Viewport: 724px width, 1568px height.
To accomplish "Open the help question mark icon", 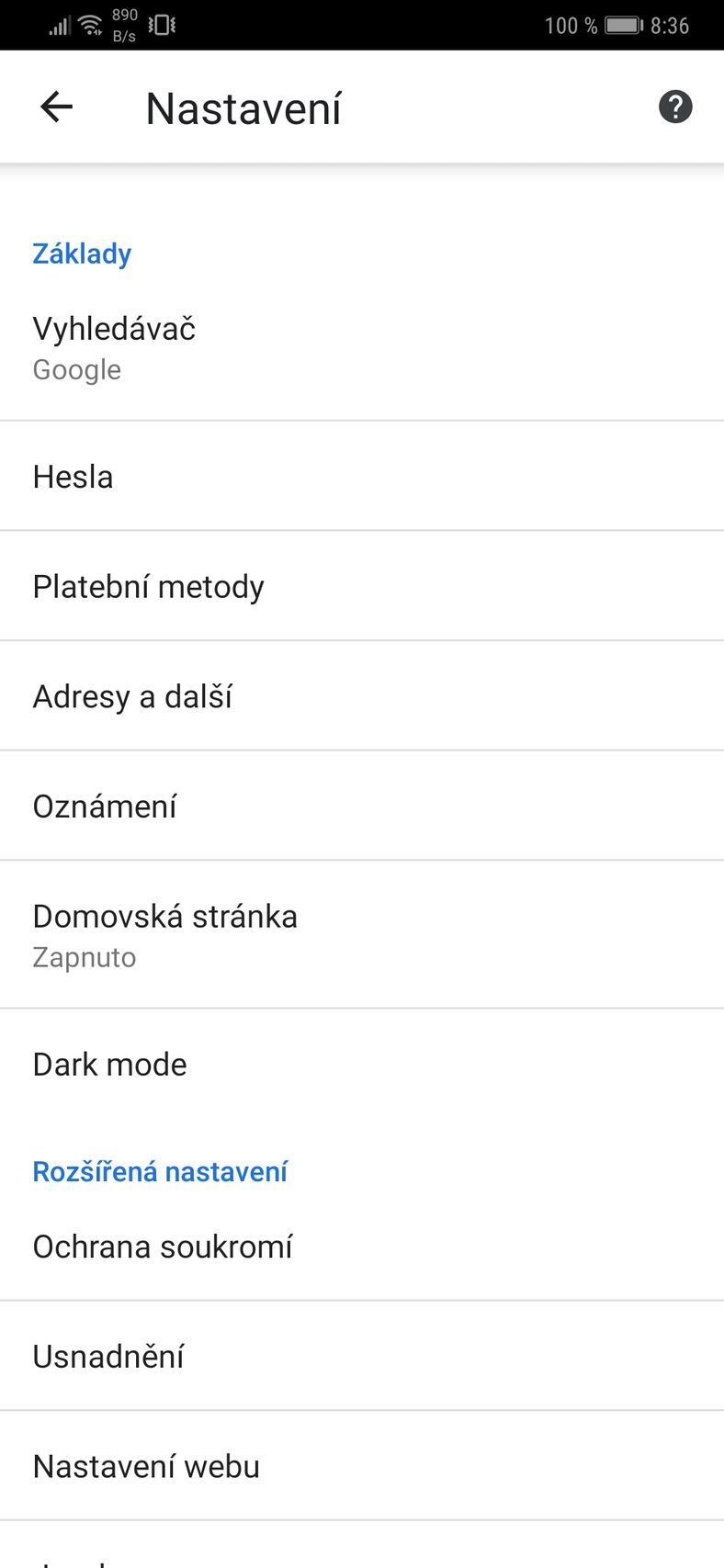I will 675,107.
